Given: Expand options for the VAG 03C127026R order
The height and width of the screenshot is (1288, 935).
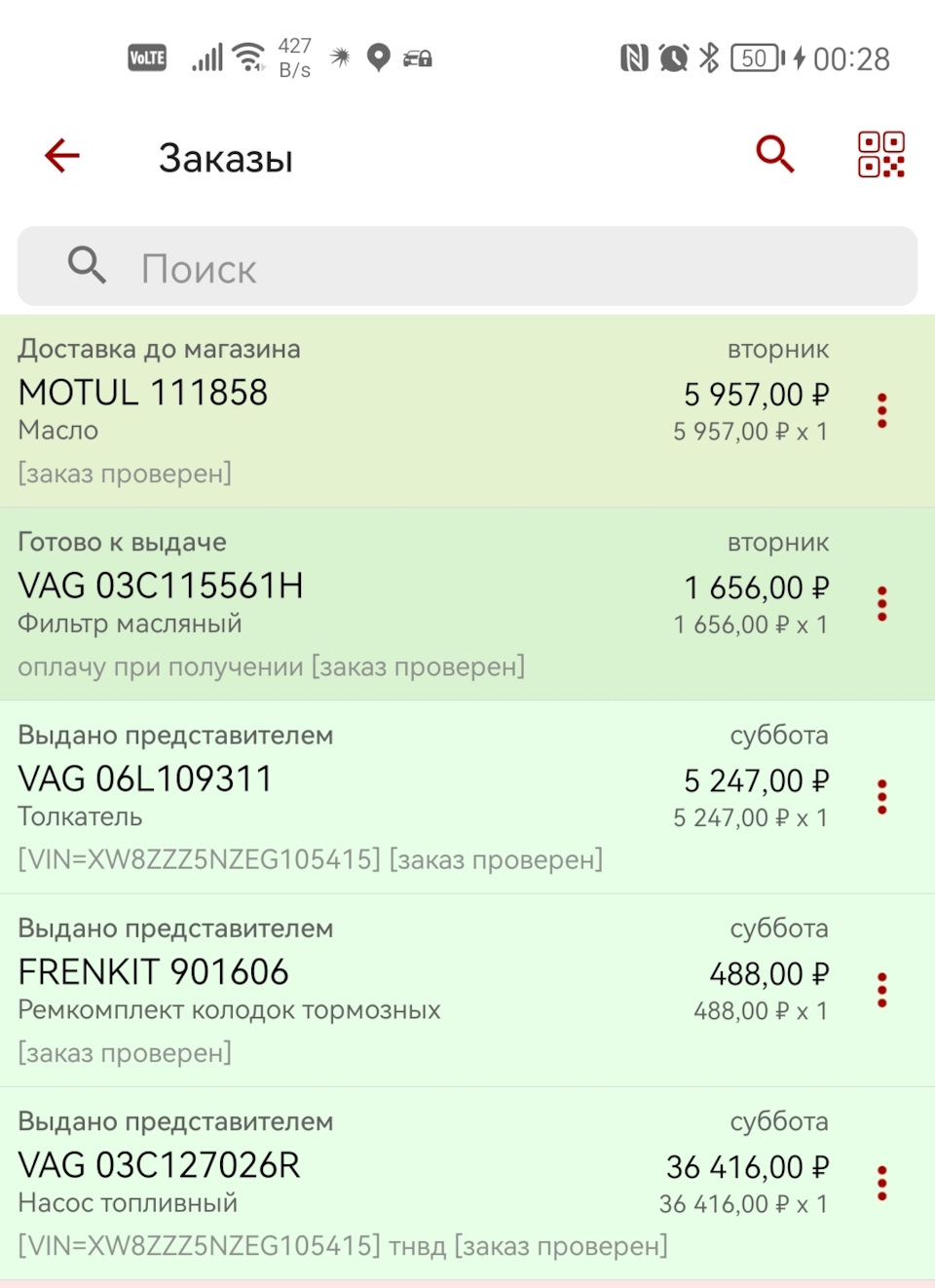Looking at the screenshot, I should (881, 1183).
